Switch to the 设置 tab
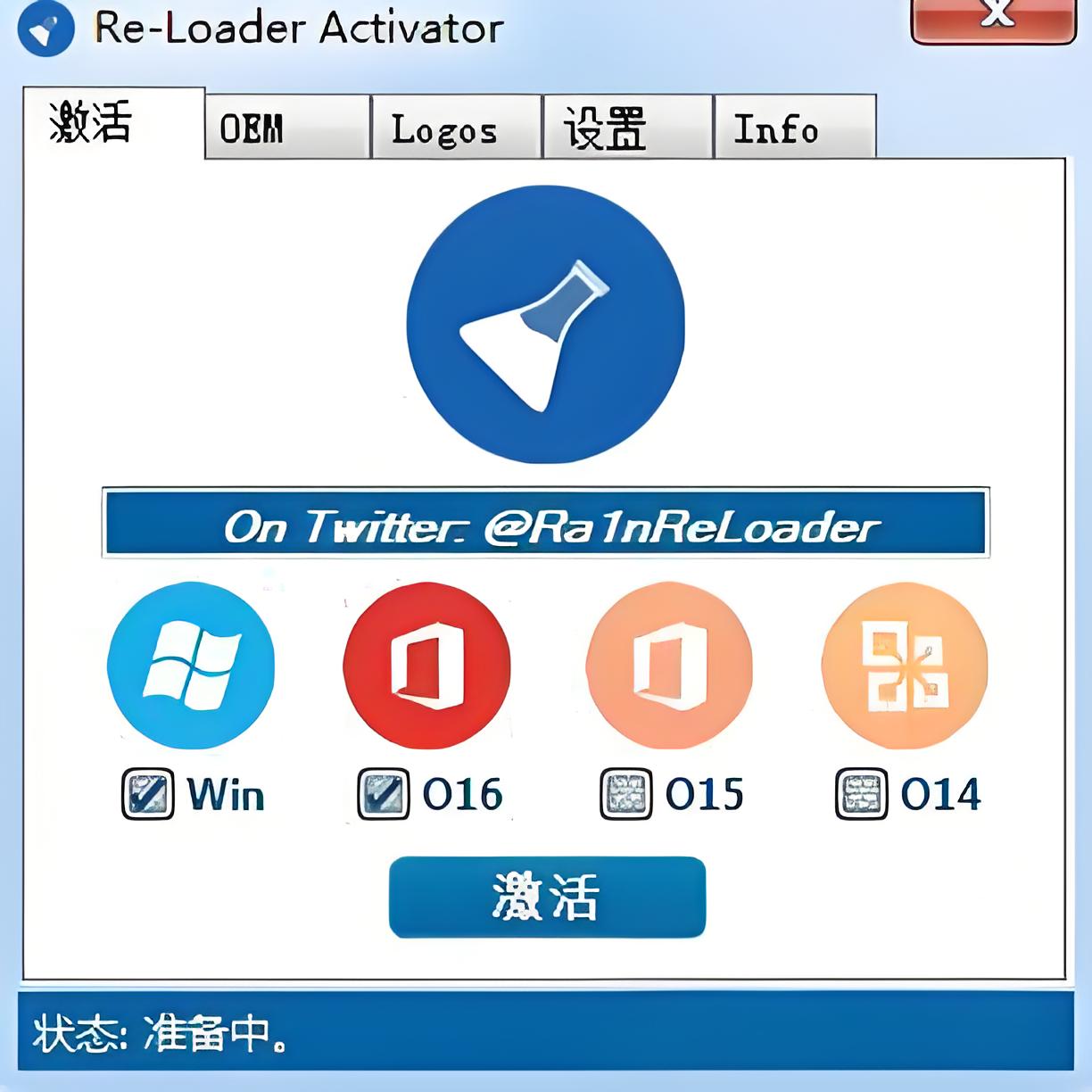Image resolution: width=1092 pixels, height=1092 pixels. pos(627,128)
